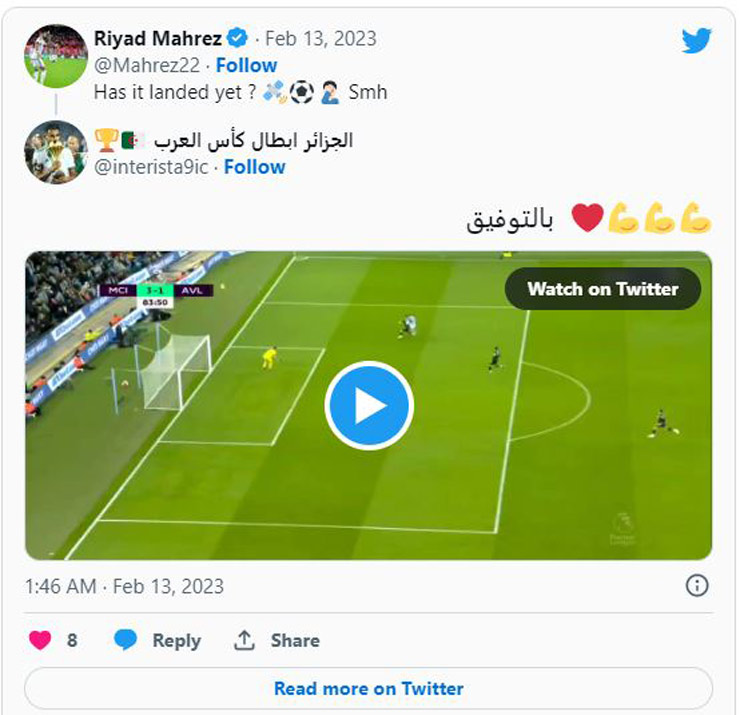Play the embedded football video
Image resolution: width=740 pixels, height=715 pixels.
369,405
